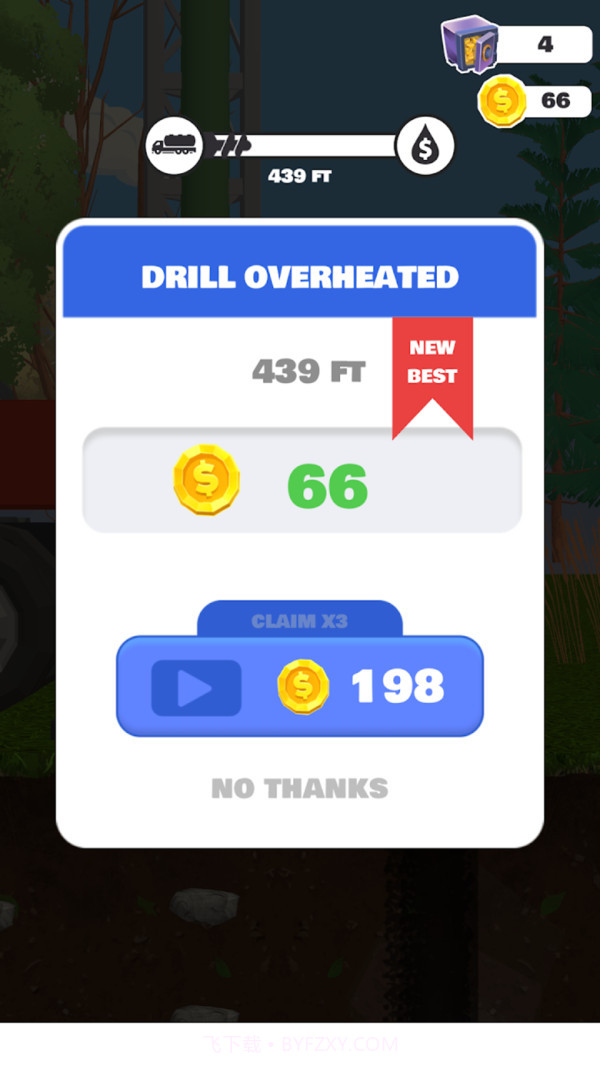
Task: Claim x3 reward of 198 coins
Action: click(x=300, y=687)
